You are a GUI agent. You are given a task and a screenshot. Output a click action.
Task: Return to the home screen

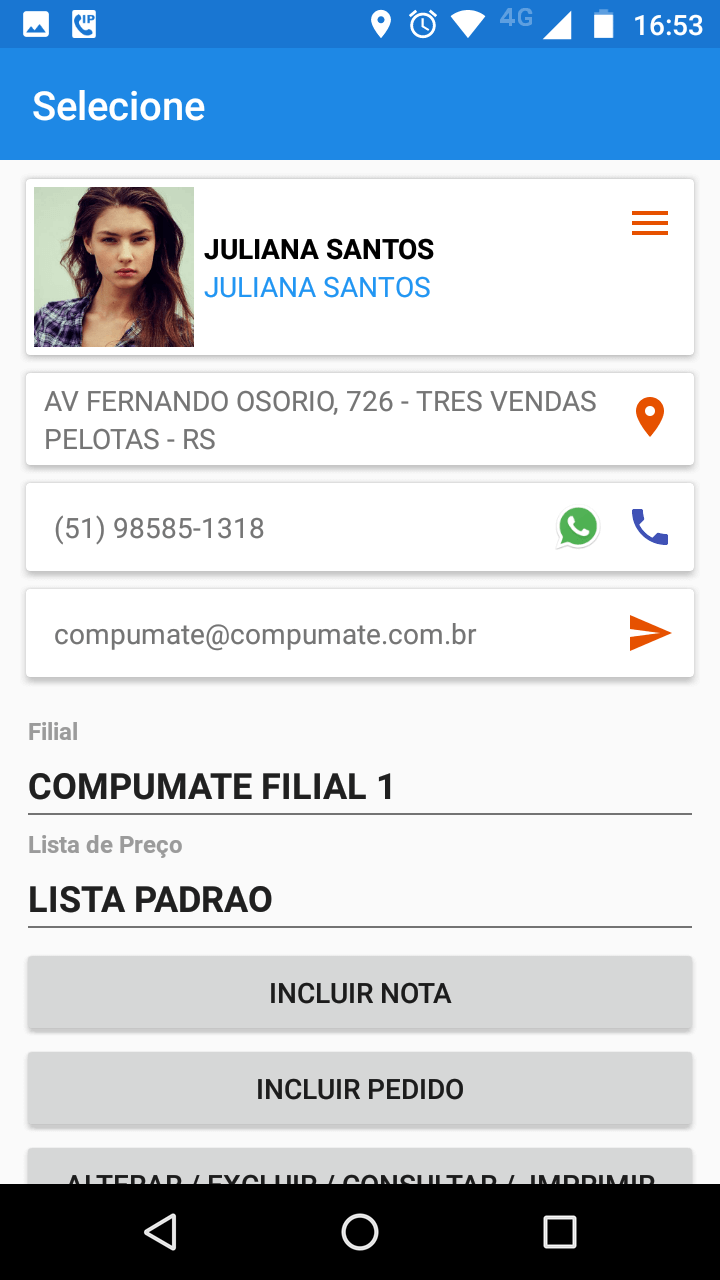coord(360,1232)
